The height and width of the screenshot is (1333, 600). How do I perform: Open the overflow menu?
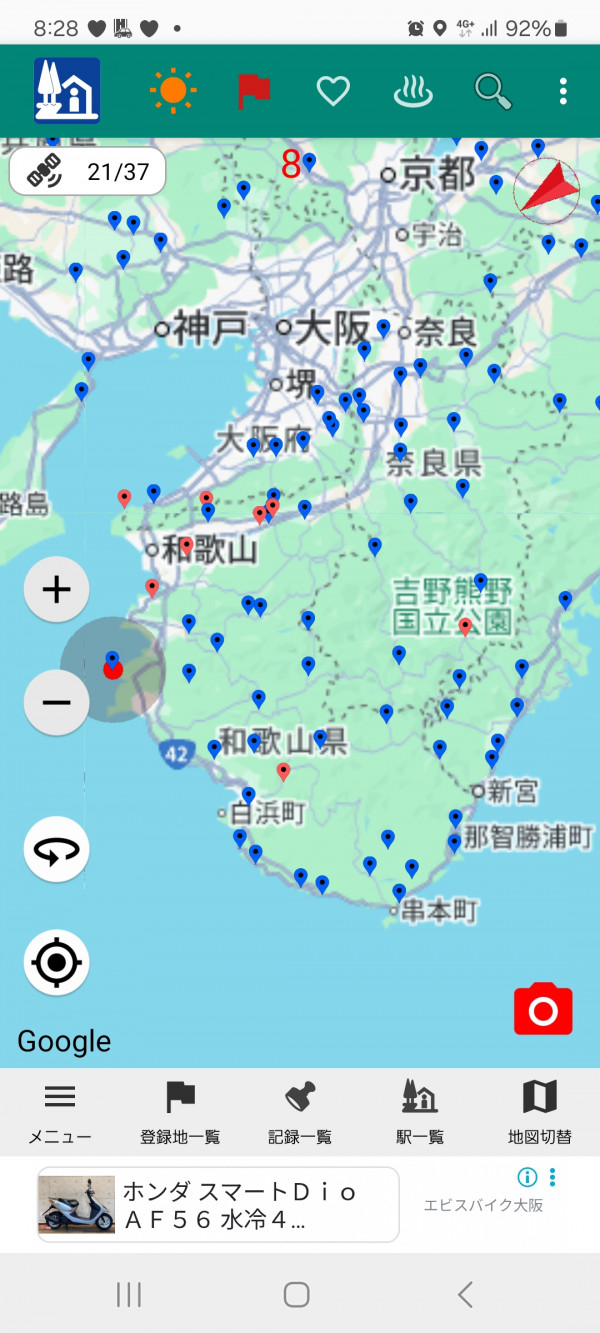coord(563,91)
